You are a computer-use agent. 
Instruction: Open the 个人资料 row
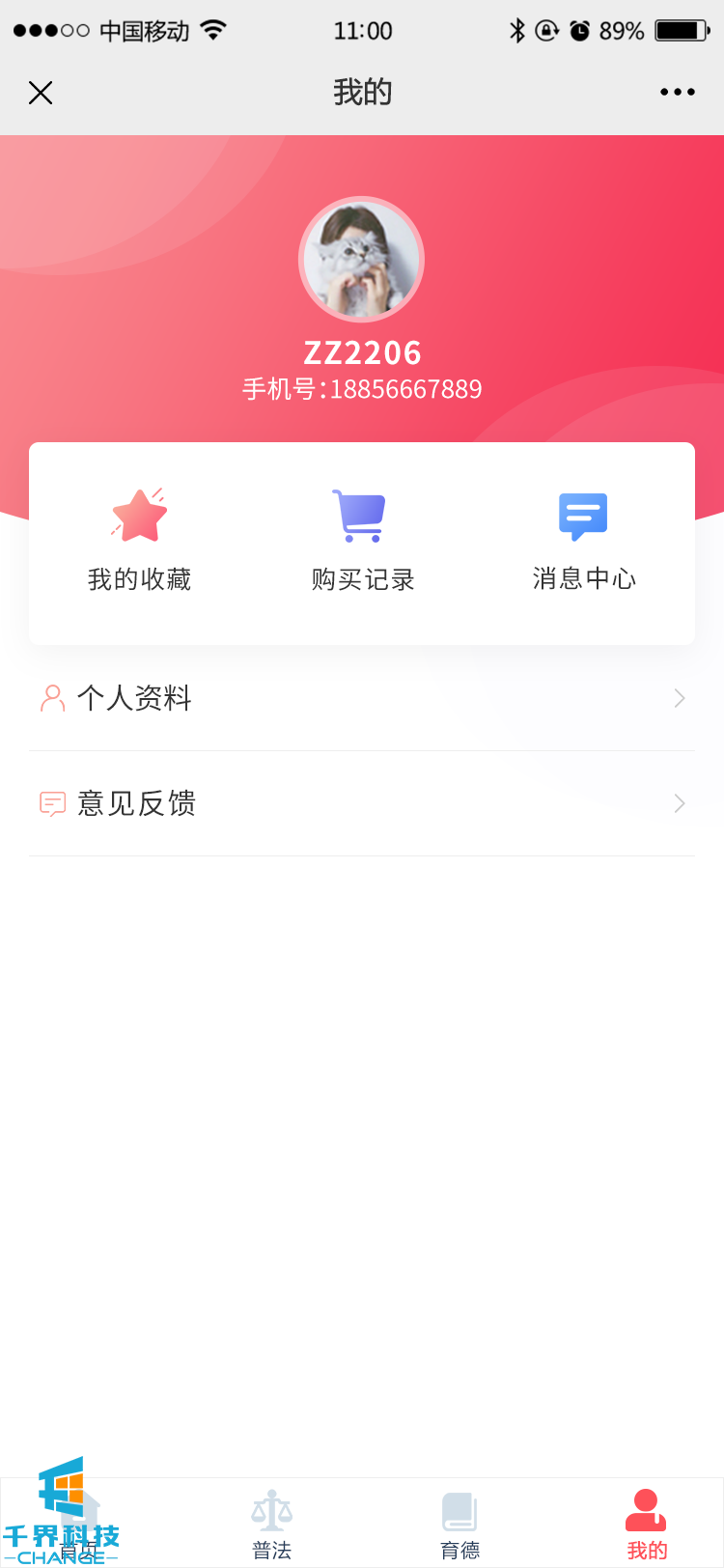pos(362,698)
